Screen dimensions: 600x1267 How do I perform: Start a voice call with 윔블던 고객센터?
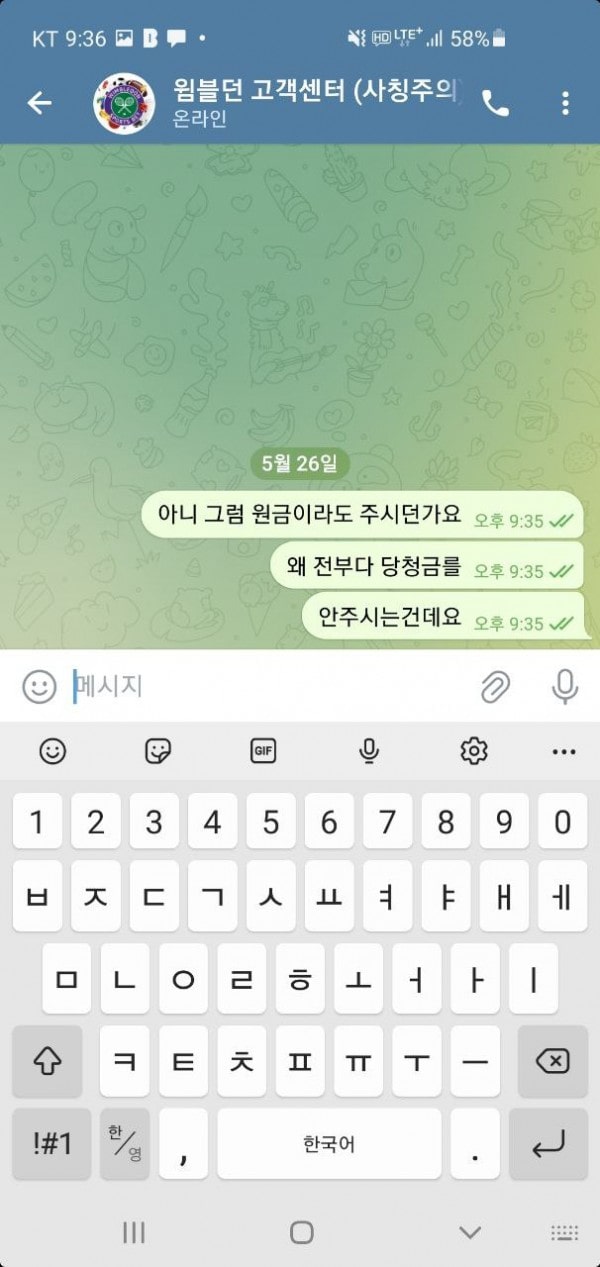(x=495, y=103)
